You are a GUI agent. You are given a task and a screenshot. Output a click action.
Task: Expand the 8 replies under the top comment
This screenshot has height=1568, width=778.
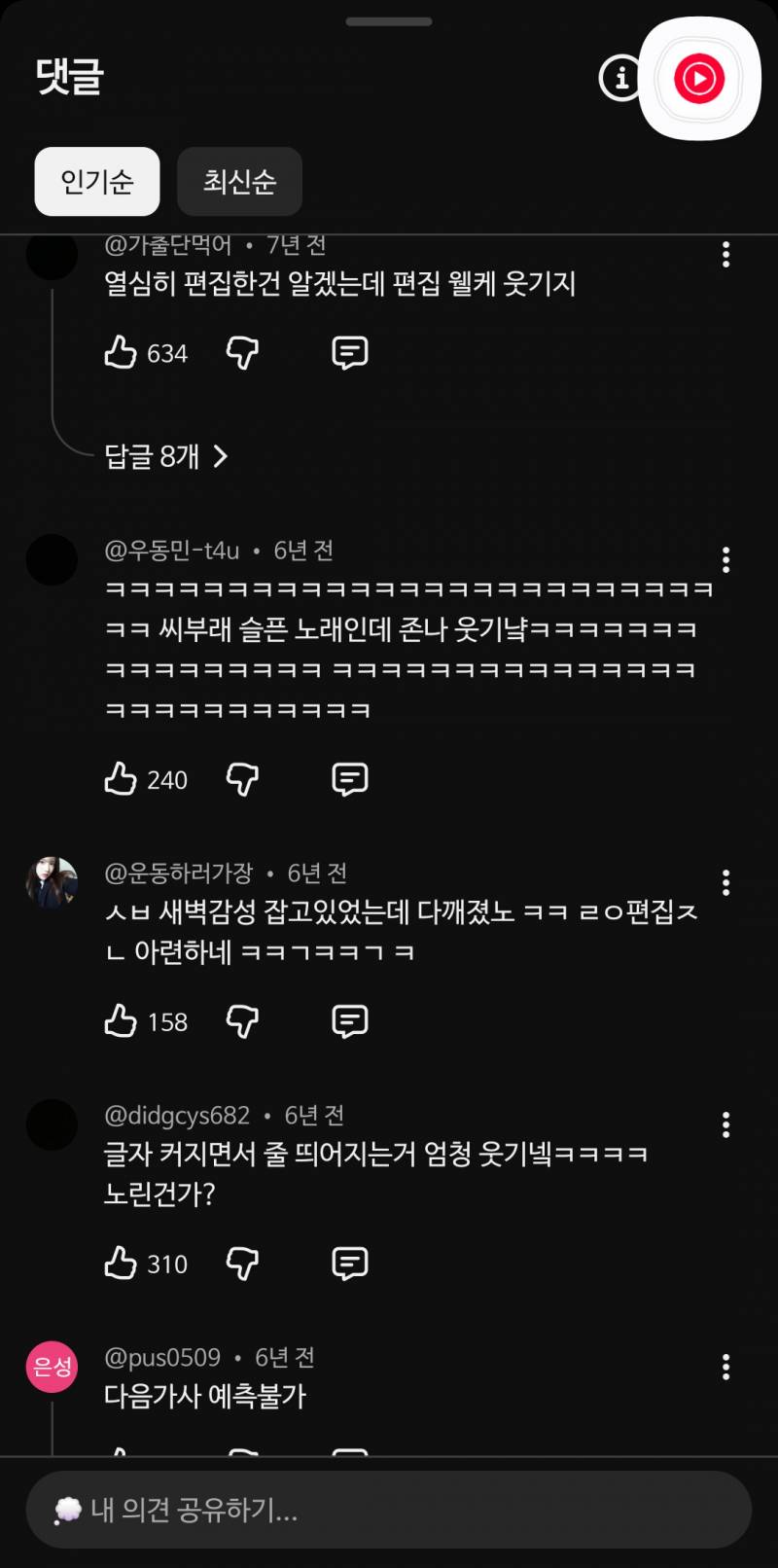(163, 456)
